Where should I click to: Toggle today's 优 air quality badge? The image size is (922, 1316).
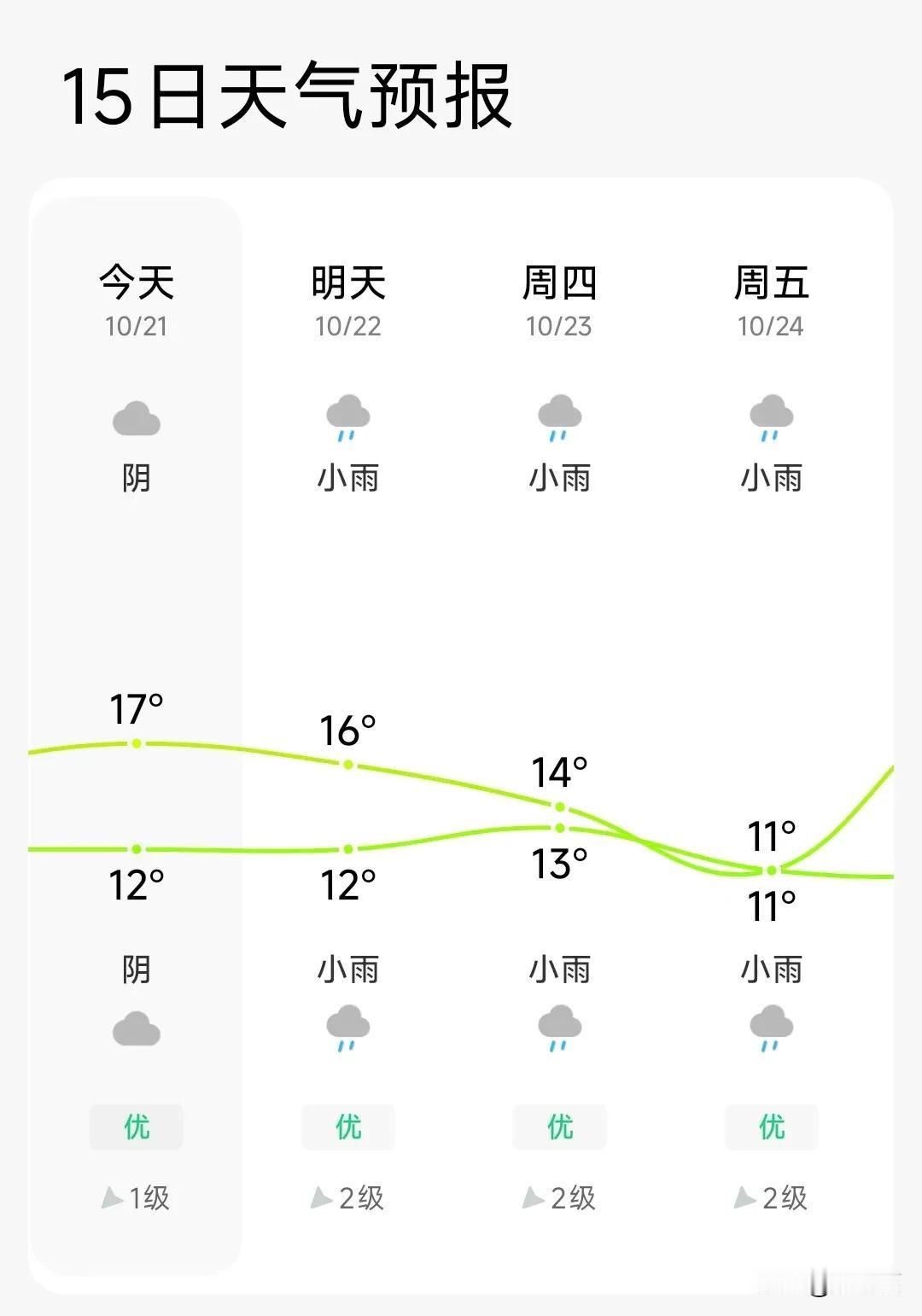[137, 1127]
